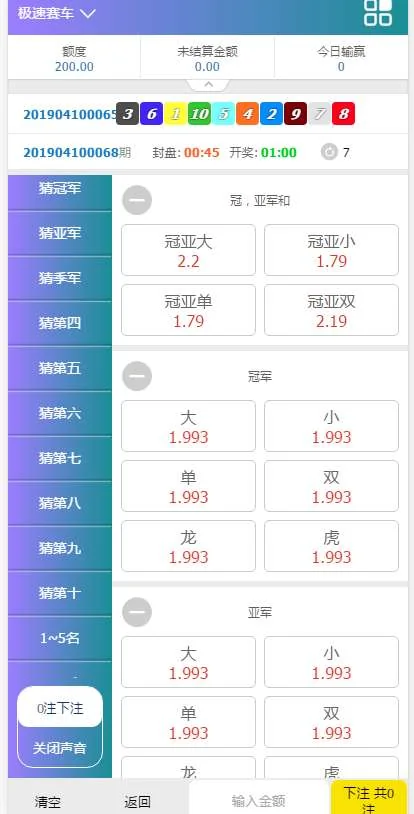The width and height of the screenshot is (414, 814).
Task: Collapse the 冠，亚军和 section
Action: click(x=137, y=200)
